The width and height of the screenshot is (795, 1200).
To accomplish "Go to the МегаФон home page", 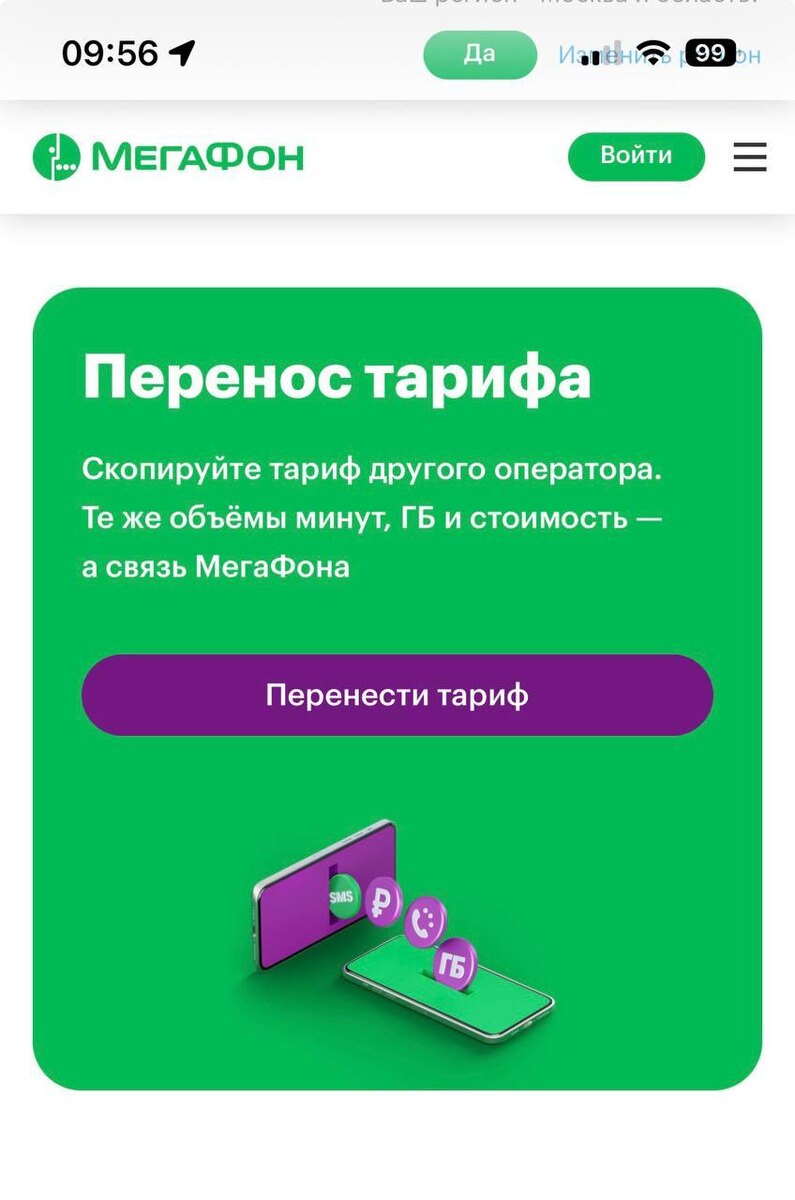I will point(168,156).
